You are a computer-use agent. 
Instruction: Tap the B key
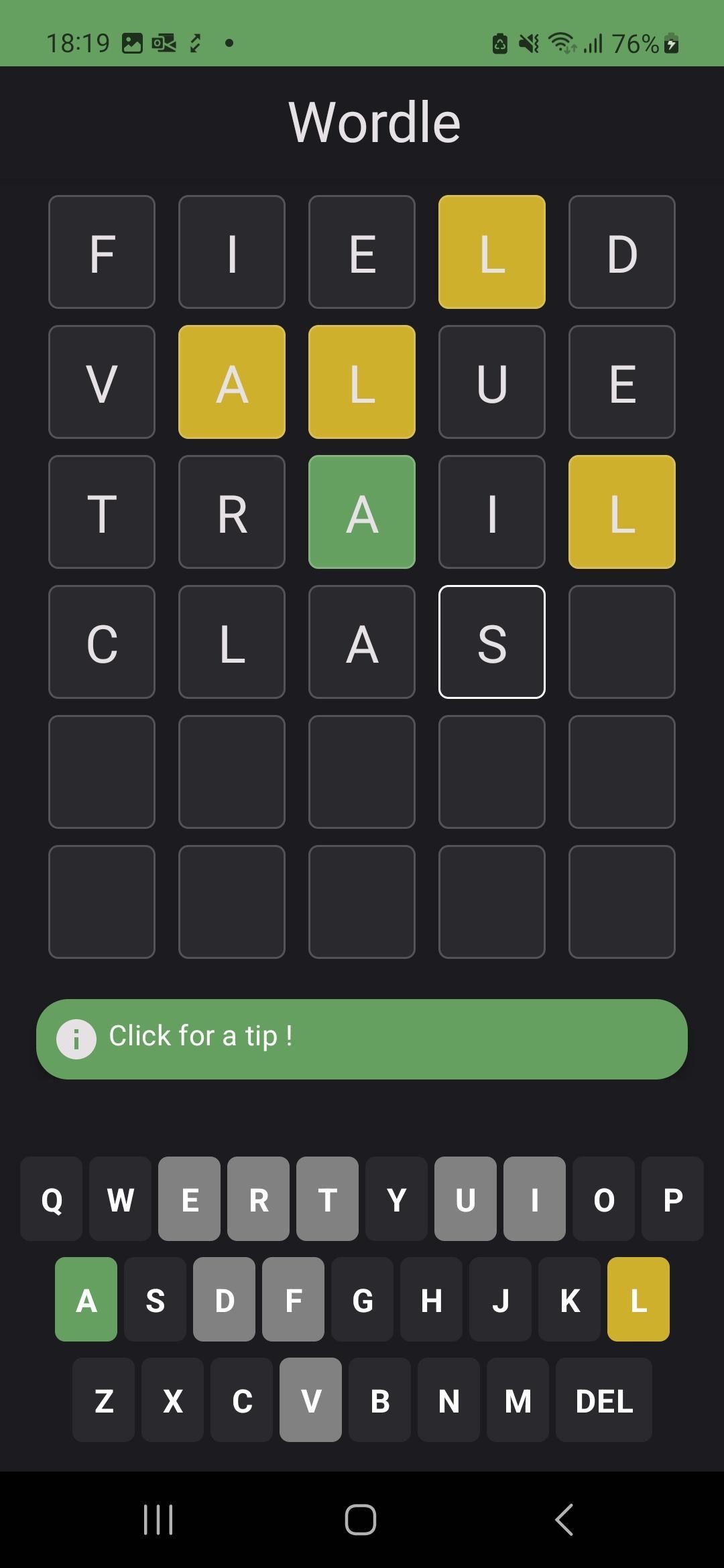click(379, 1400)
